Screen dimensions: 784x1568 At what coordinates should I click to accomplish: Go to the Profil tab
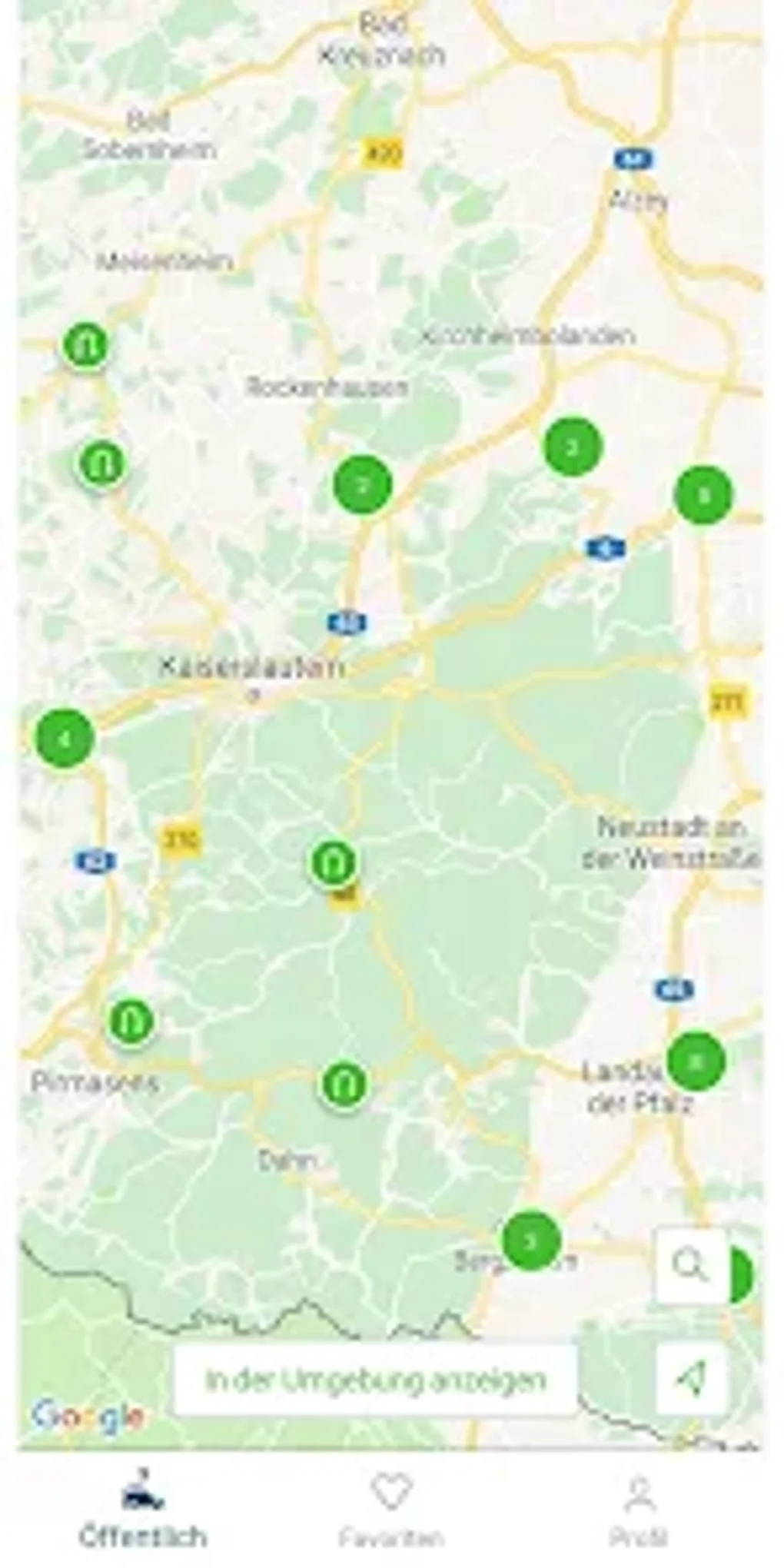click(638, 1509)
